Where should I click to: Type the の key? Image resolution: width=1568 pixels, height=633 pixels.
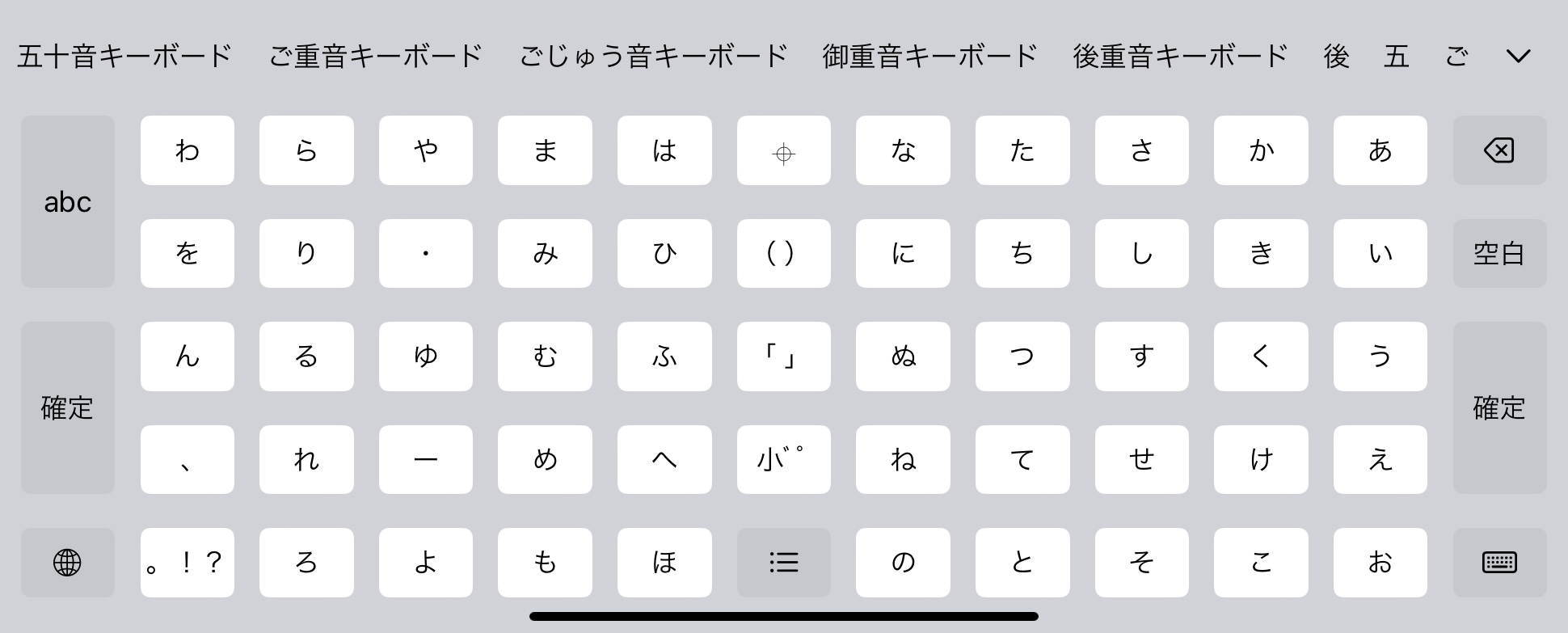(903, 562)
